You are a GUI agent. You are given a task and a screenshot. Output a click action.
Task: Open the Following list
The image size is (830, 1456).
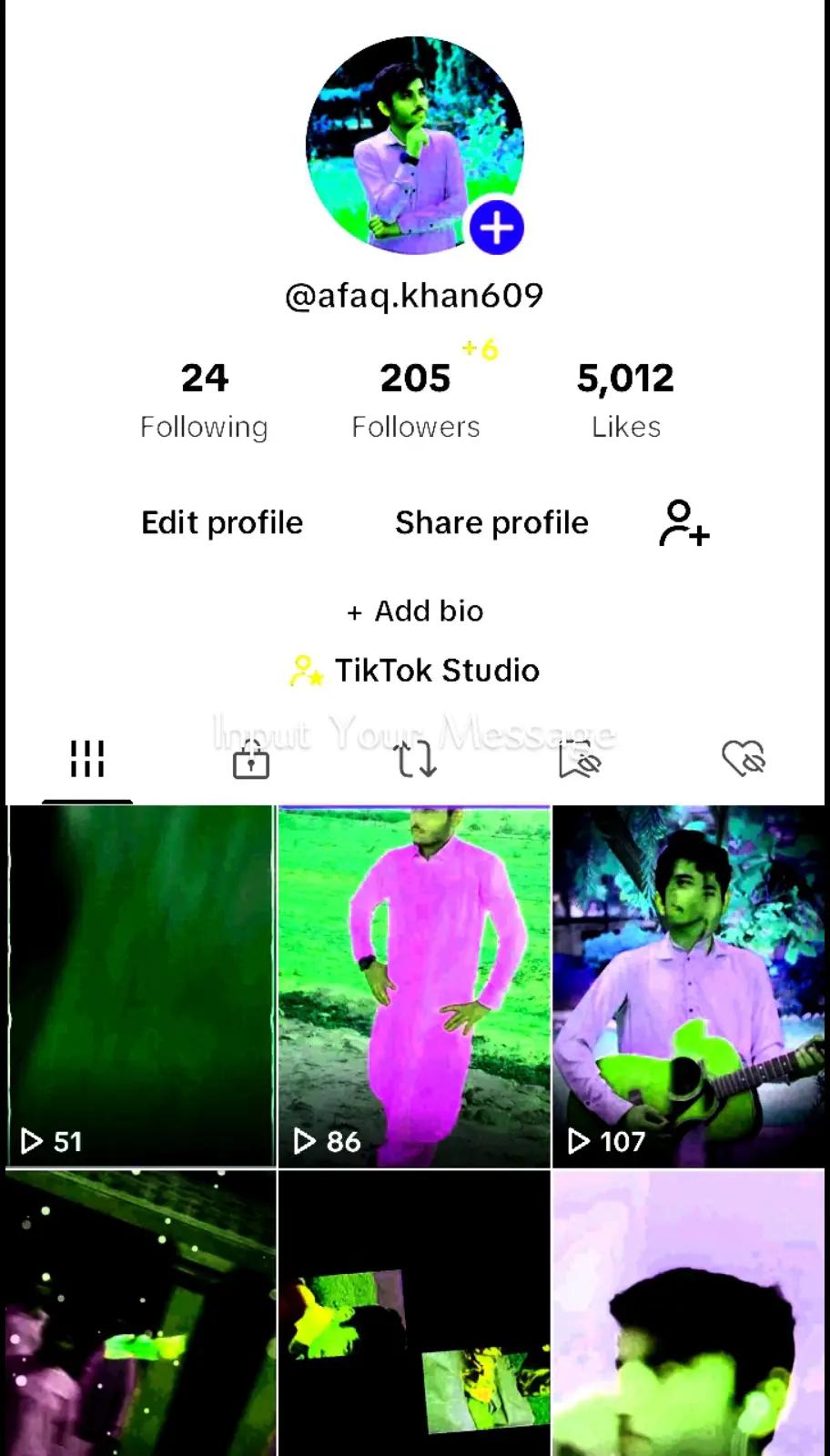pyautogui.click(x=204, y=400)
